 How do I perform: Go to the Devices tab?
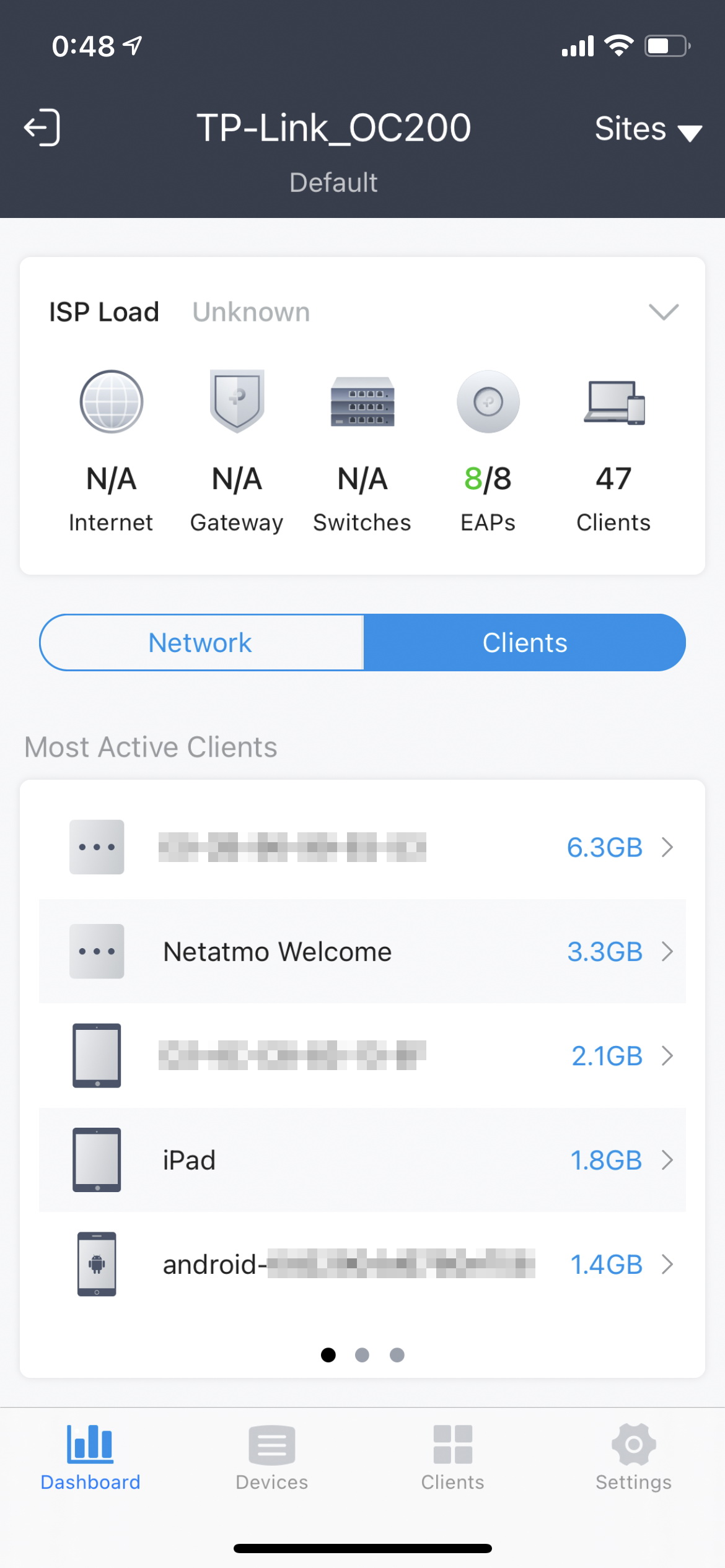[271, 1458]
